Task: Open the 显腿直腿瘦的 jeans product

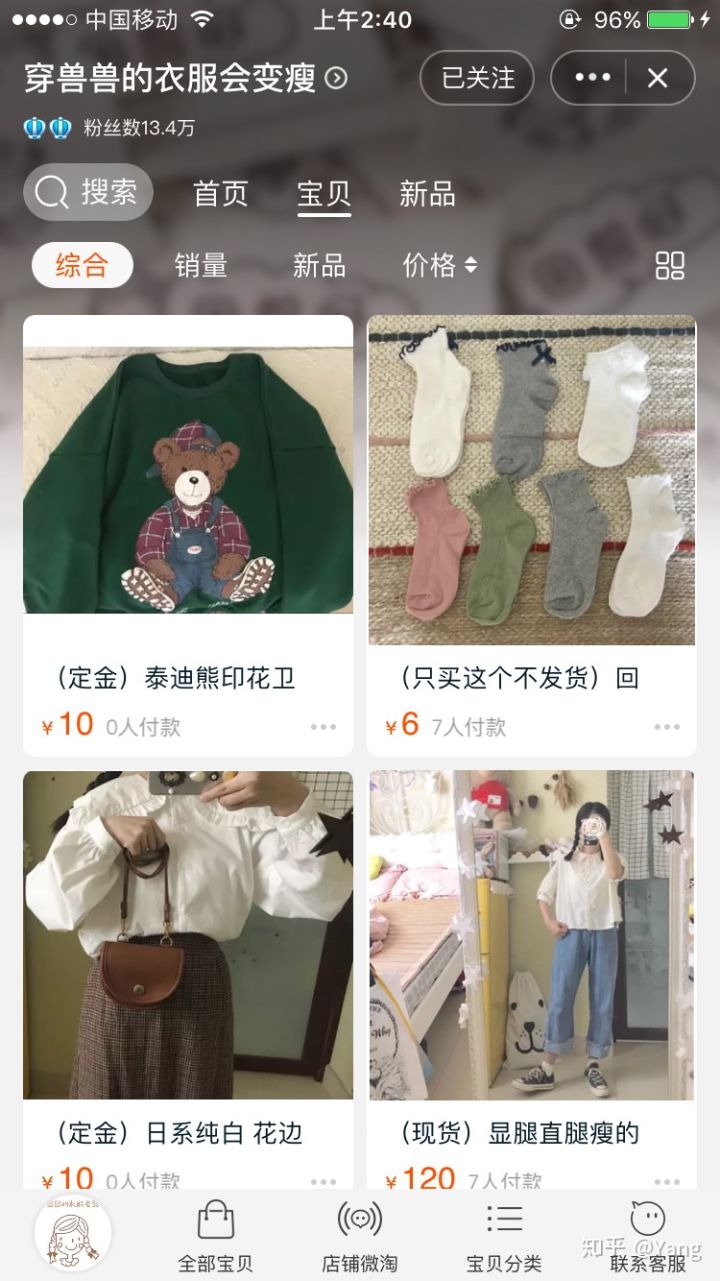Action: pos(531,935)
